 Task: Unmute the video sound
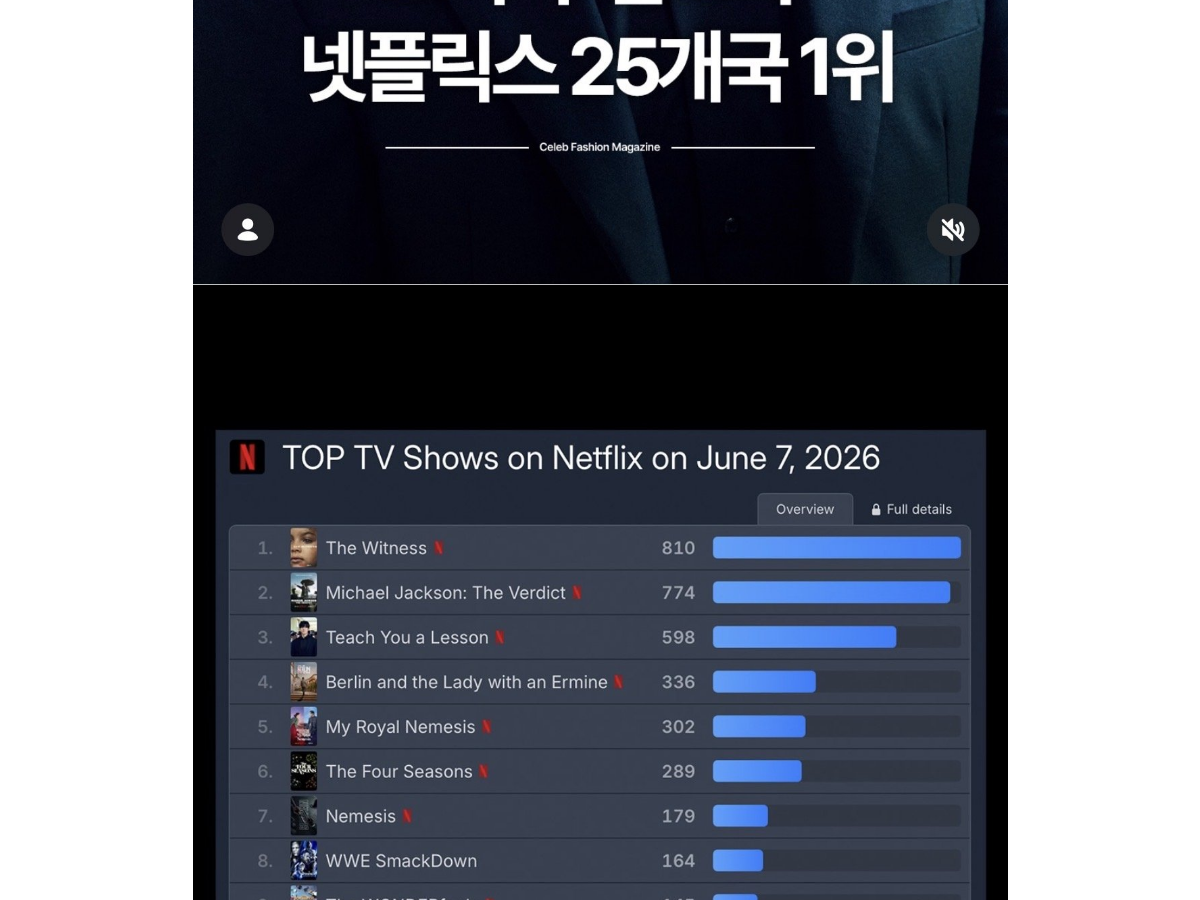pos(952,230)
